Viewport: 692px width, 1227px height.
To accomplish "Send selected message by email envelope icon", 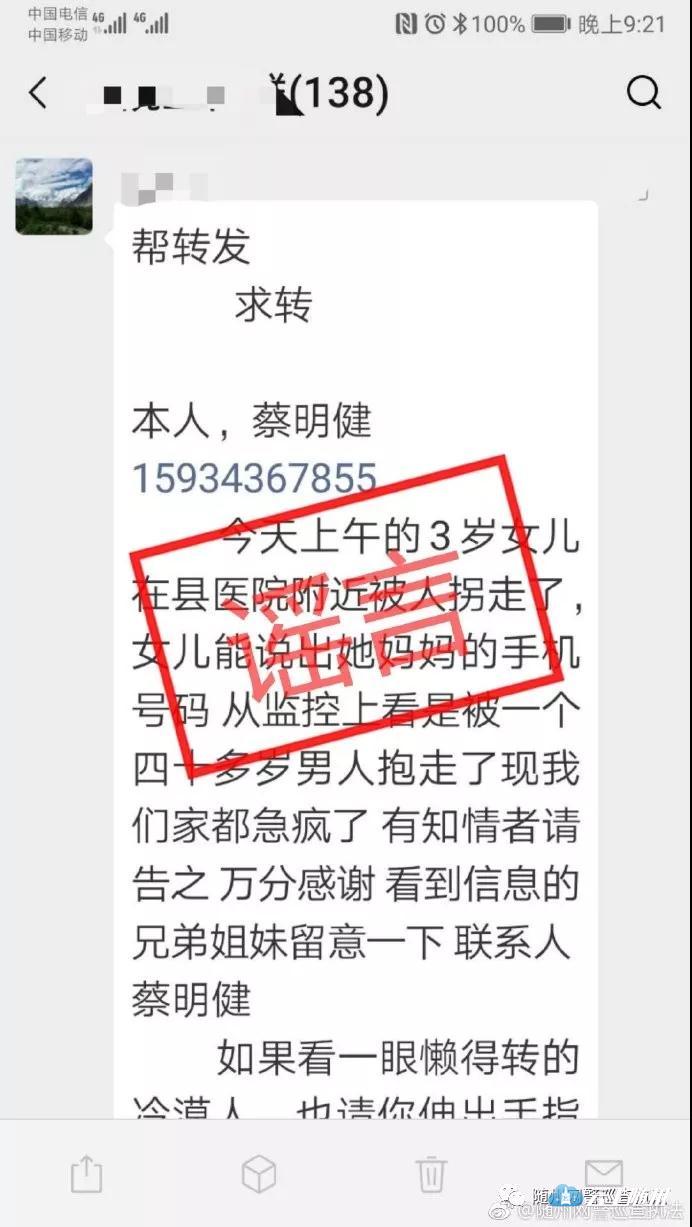I will point(603,1173).
